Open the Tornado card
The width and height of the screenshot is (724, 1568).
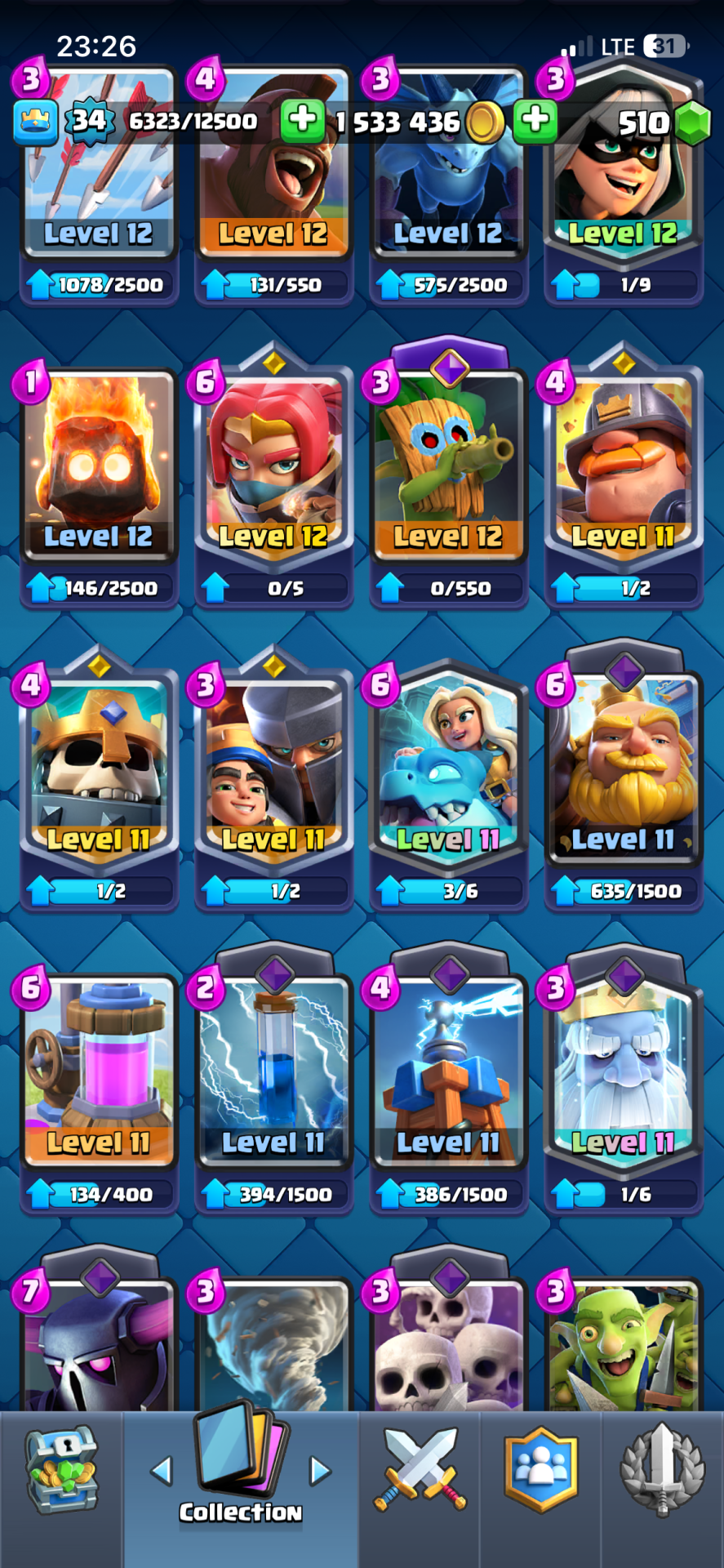pos(273,1347)
